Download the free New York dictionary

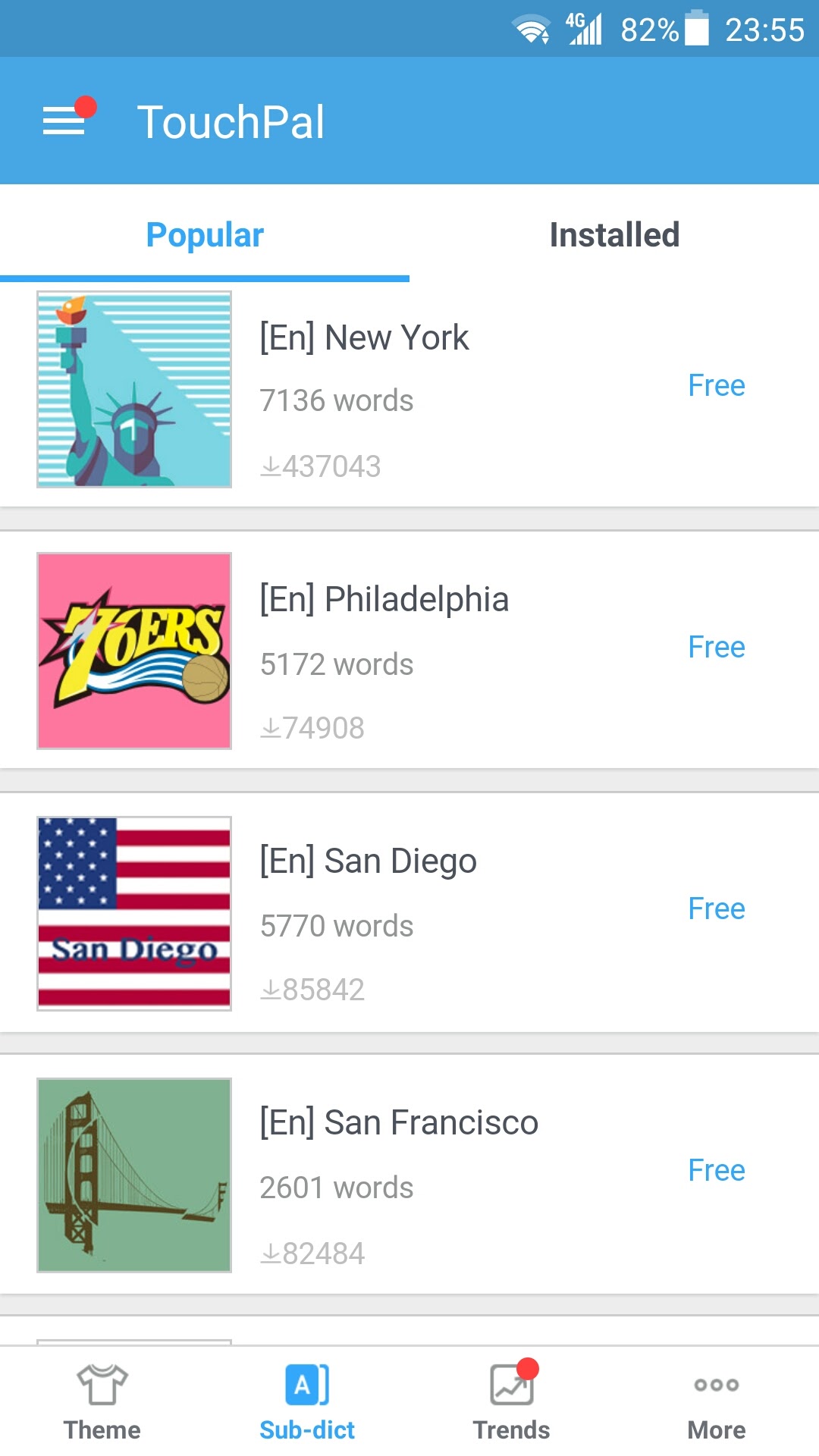click(x=717, y=386)
